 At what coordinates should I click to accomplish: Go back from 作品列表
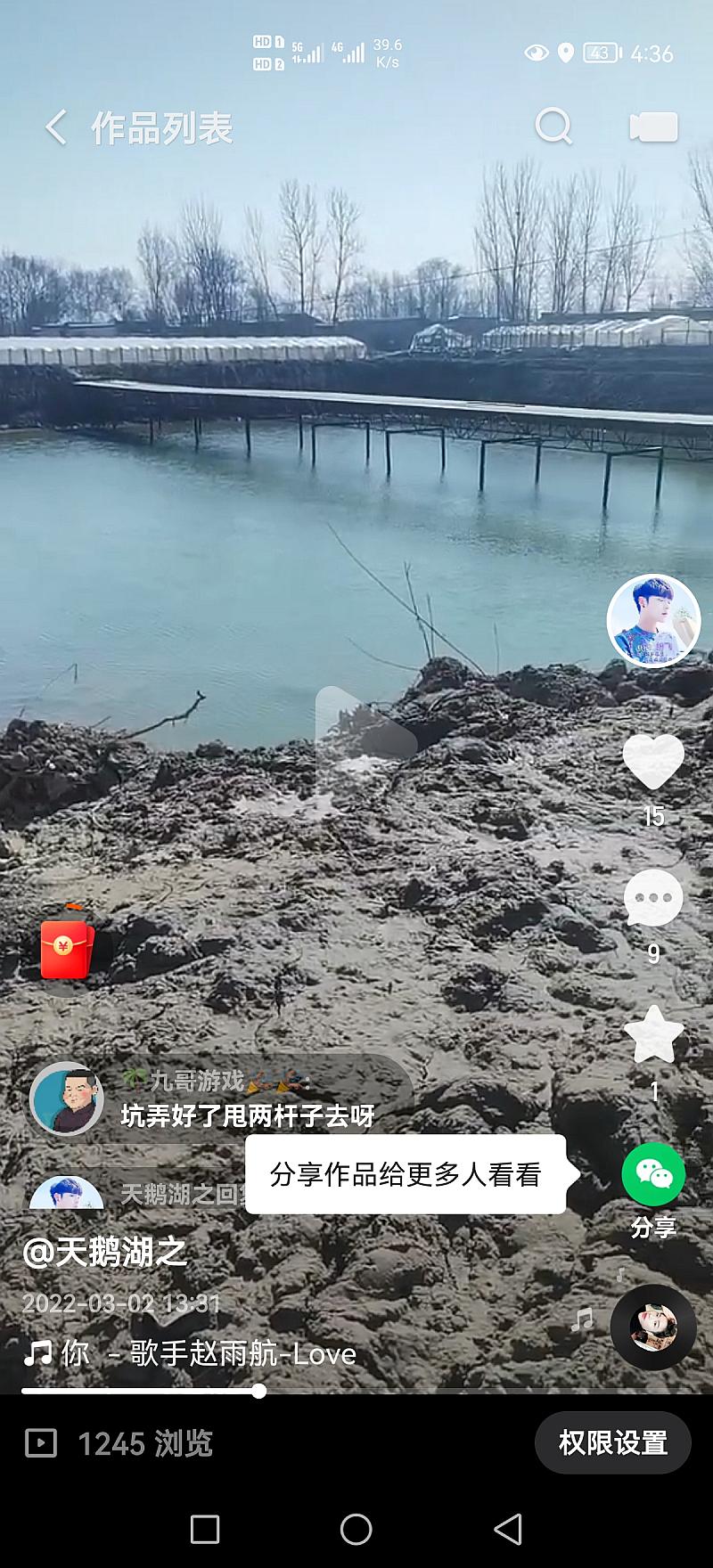click(55, 127)
